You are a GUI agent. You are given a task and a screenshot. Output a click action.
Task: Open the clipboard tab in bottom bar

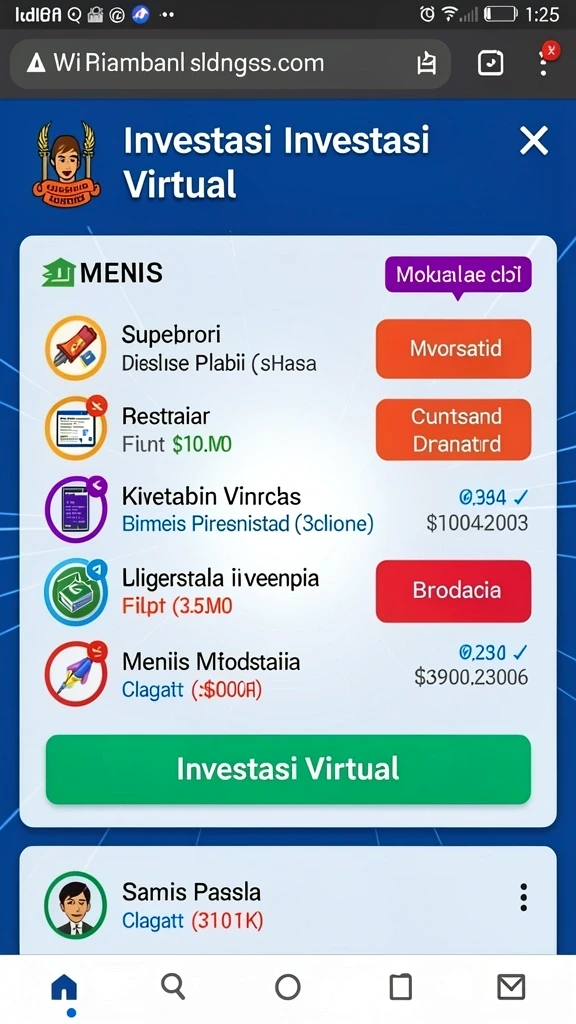pyautogui.click(x=401, y=987)
